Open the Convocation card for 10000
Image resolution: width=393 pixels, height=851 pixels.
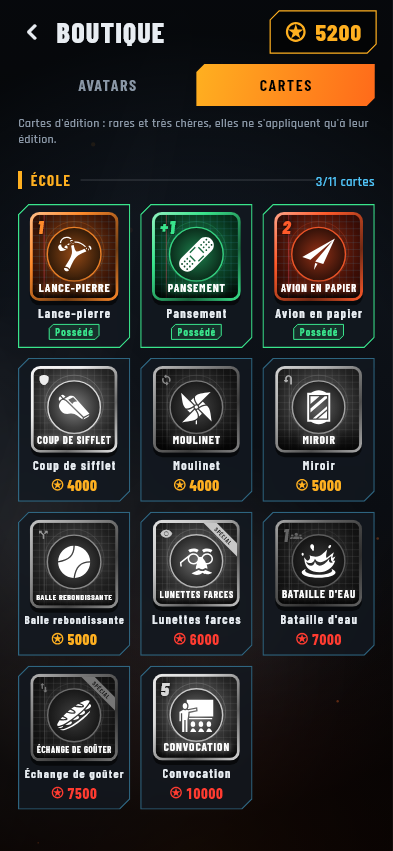(196, 738)
